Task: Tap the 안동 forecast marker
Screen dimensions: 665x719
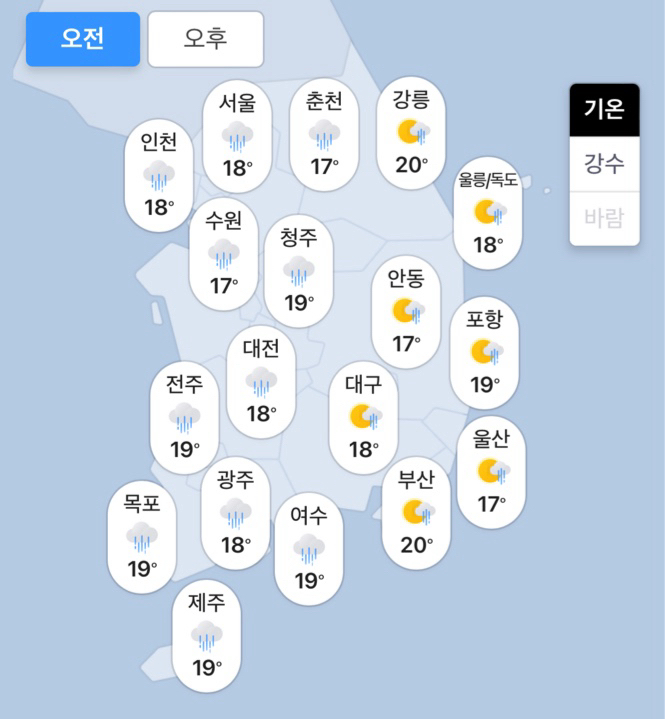Action: coord(405,311)
